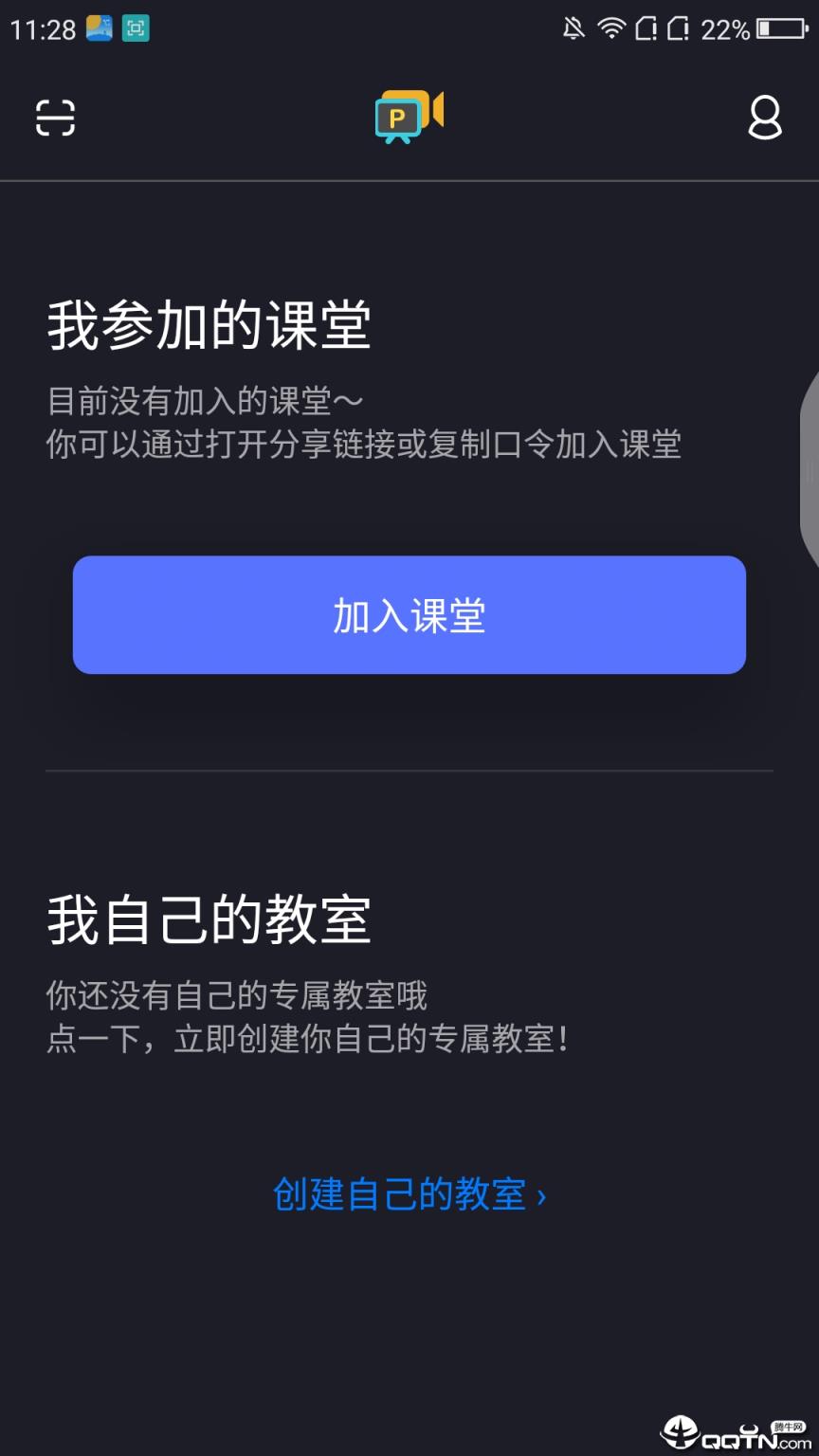Screen dimensions: 819x1456
Task: Click the muted notifications bell icon
Action: click(x=574, y=29)
